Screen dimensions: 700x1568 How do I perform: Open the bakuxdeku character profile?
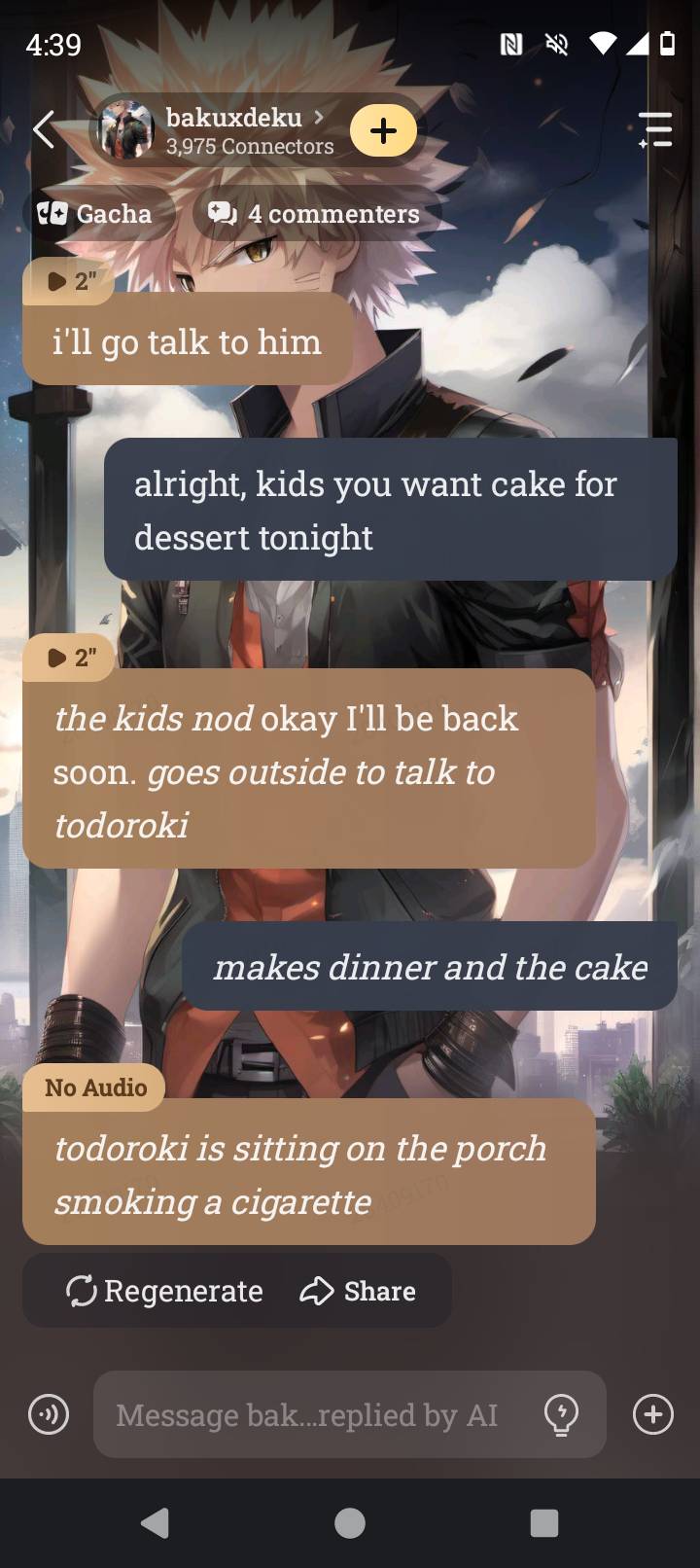point(233,130)
